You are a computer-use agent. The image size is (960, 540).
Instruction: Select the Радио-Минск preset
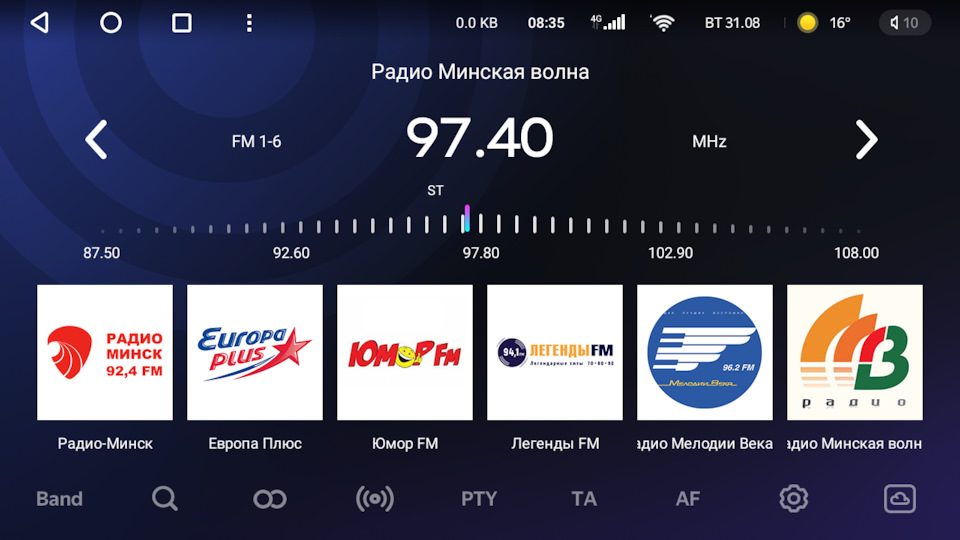coord(105,353)
